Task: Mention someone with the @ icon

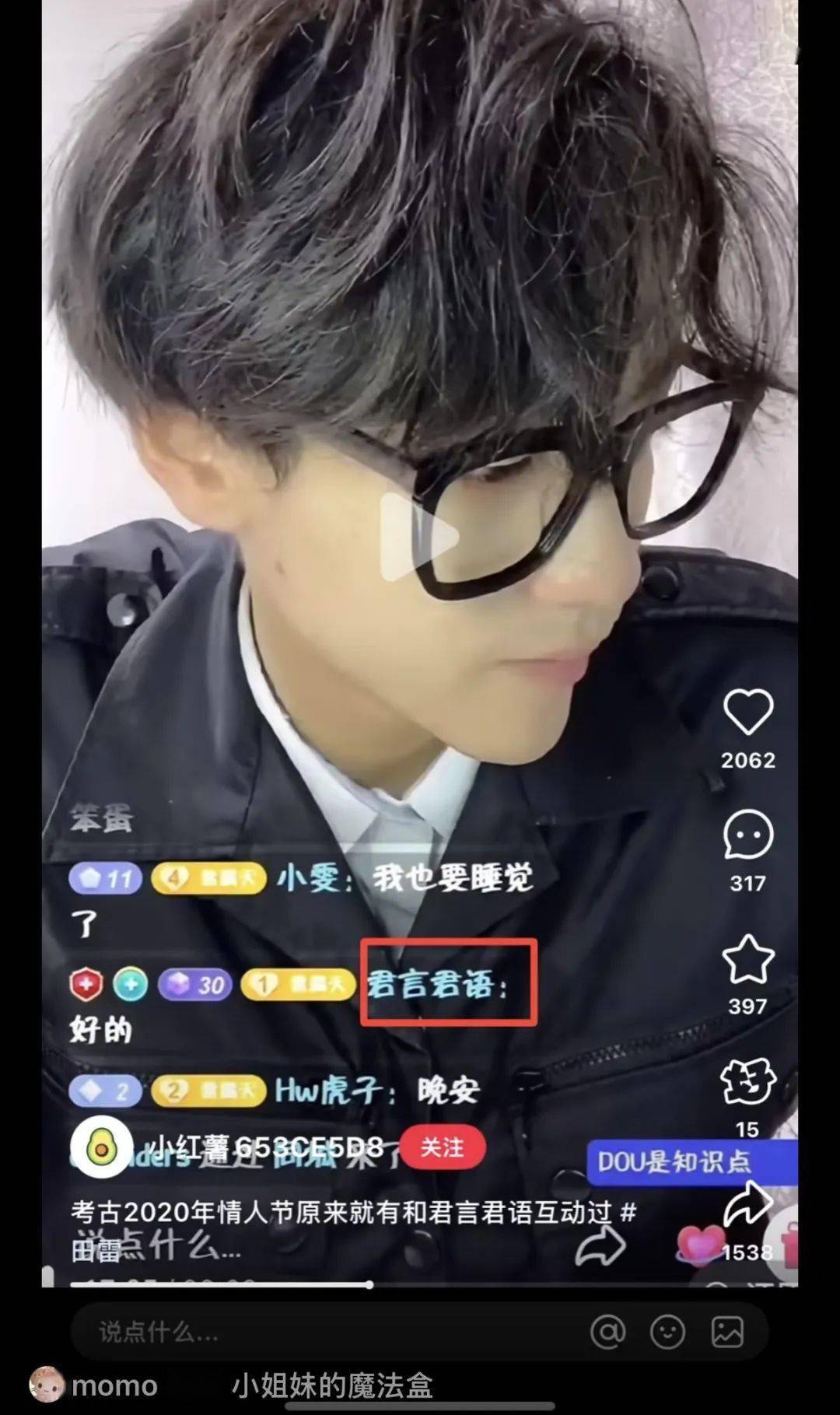Action: click(607, 1333)
